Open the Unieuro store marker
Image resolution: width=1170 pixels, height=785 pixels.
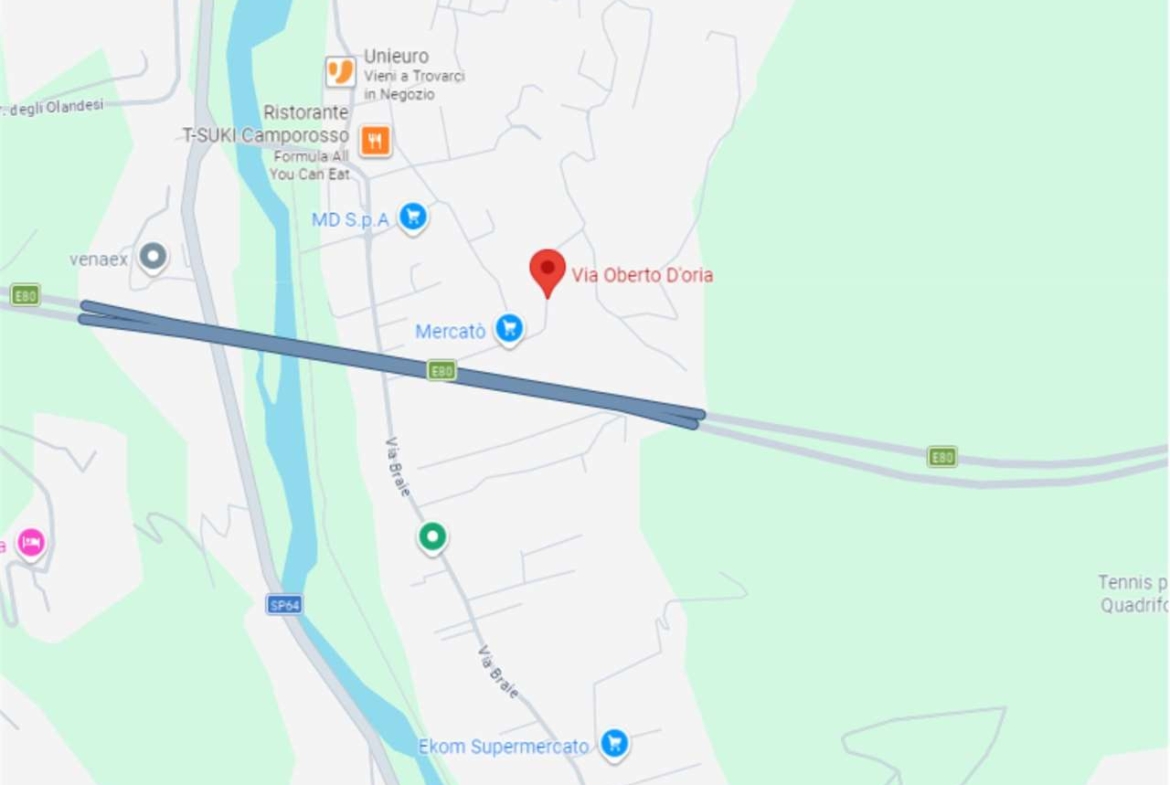[x=341, y=72]
